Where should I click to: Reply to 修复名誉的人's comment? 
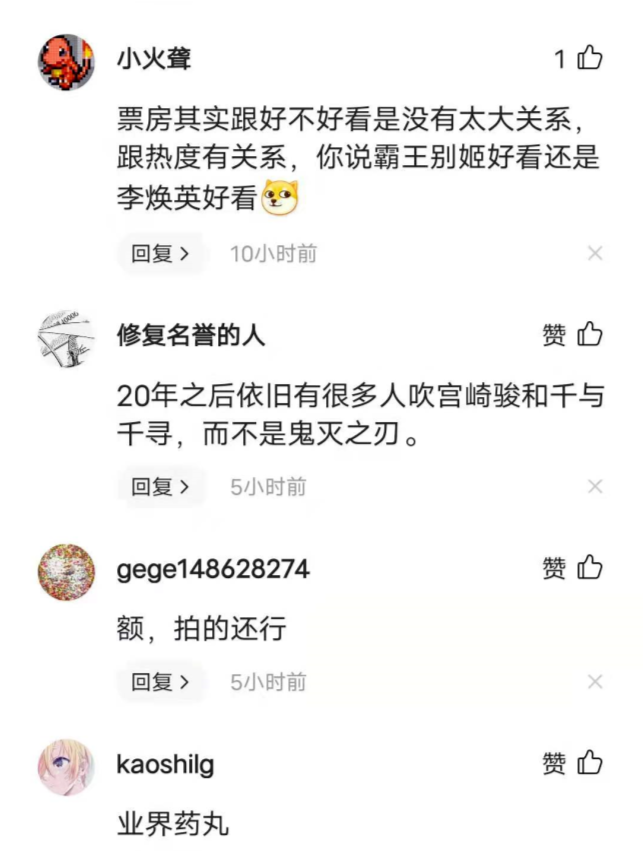point(160,487)
